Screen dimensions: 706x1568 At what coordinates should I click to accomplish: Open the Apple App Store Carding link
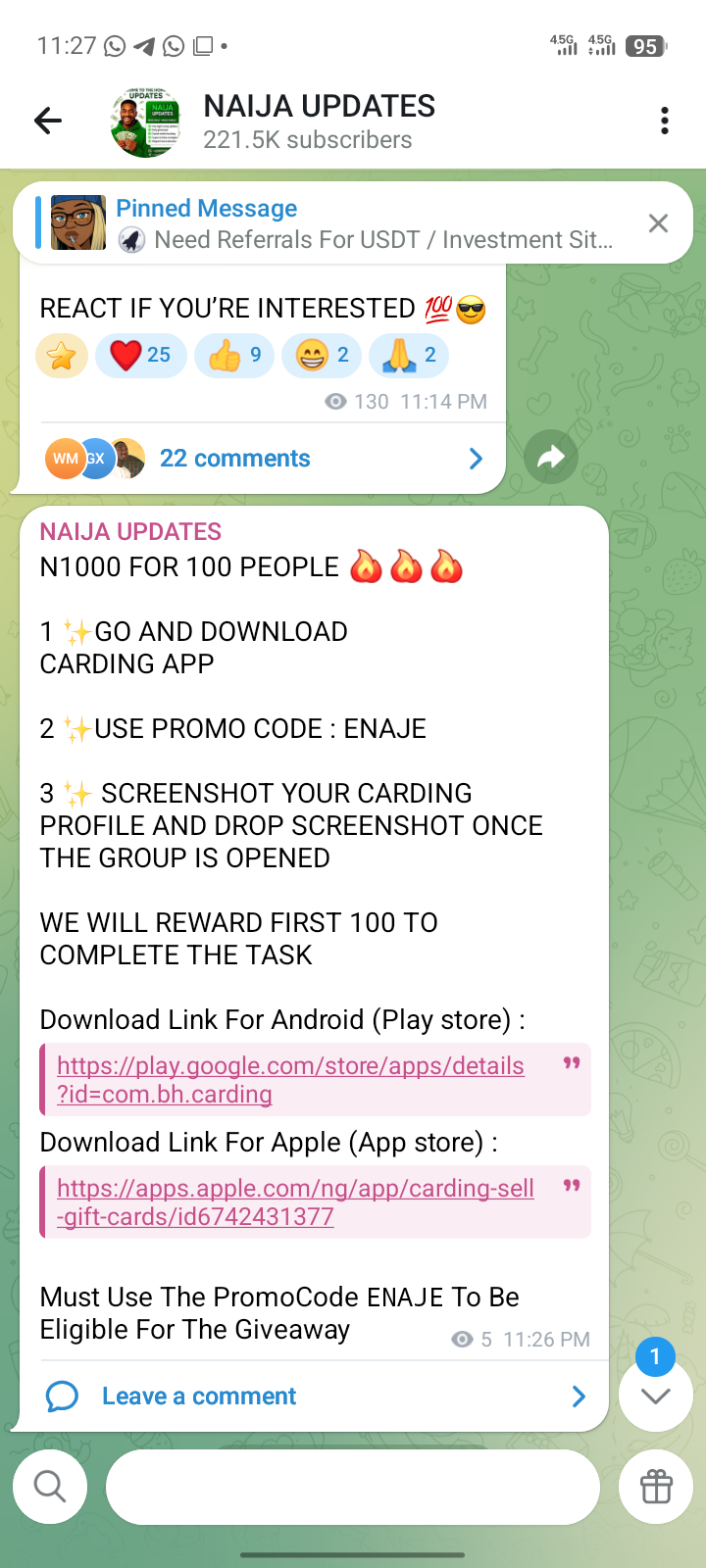coord(294,1201)
